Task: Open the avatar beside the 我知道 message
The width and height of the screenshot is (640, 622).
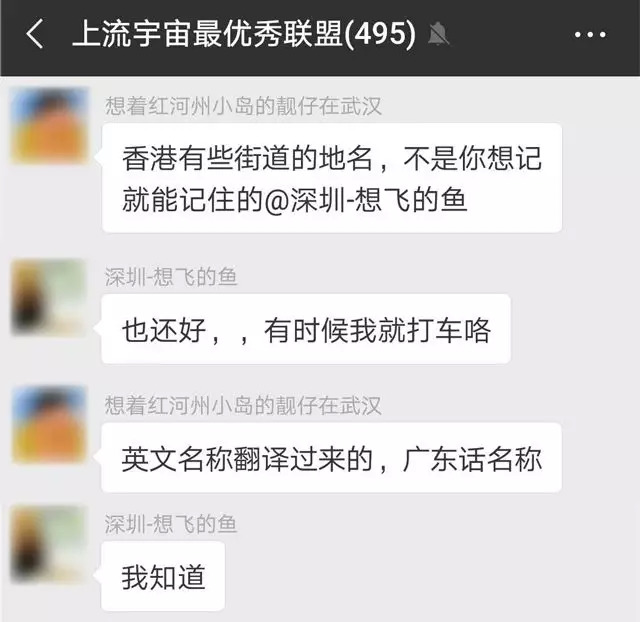Action: click(49, 544)
